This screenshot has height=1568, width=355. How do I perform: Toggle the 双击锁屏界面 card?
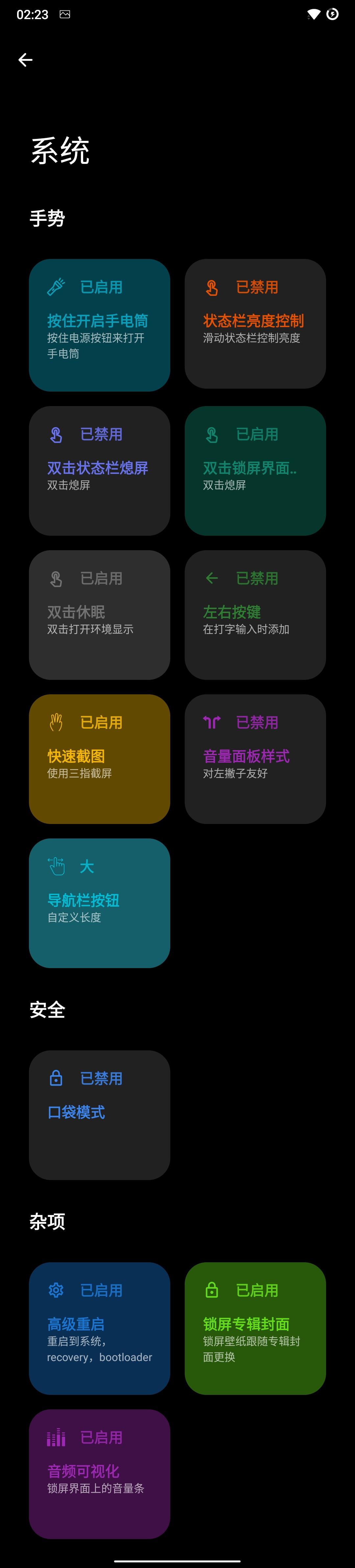(x=255, y=471)
